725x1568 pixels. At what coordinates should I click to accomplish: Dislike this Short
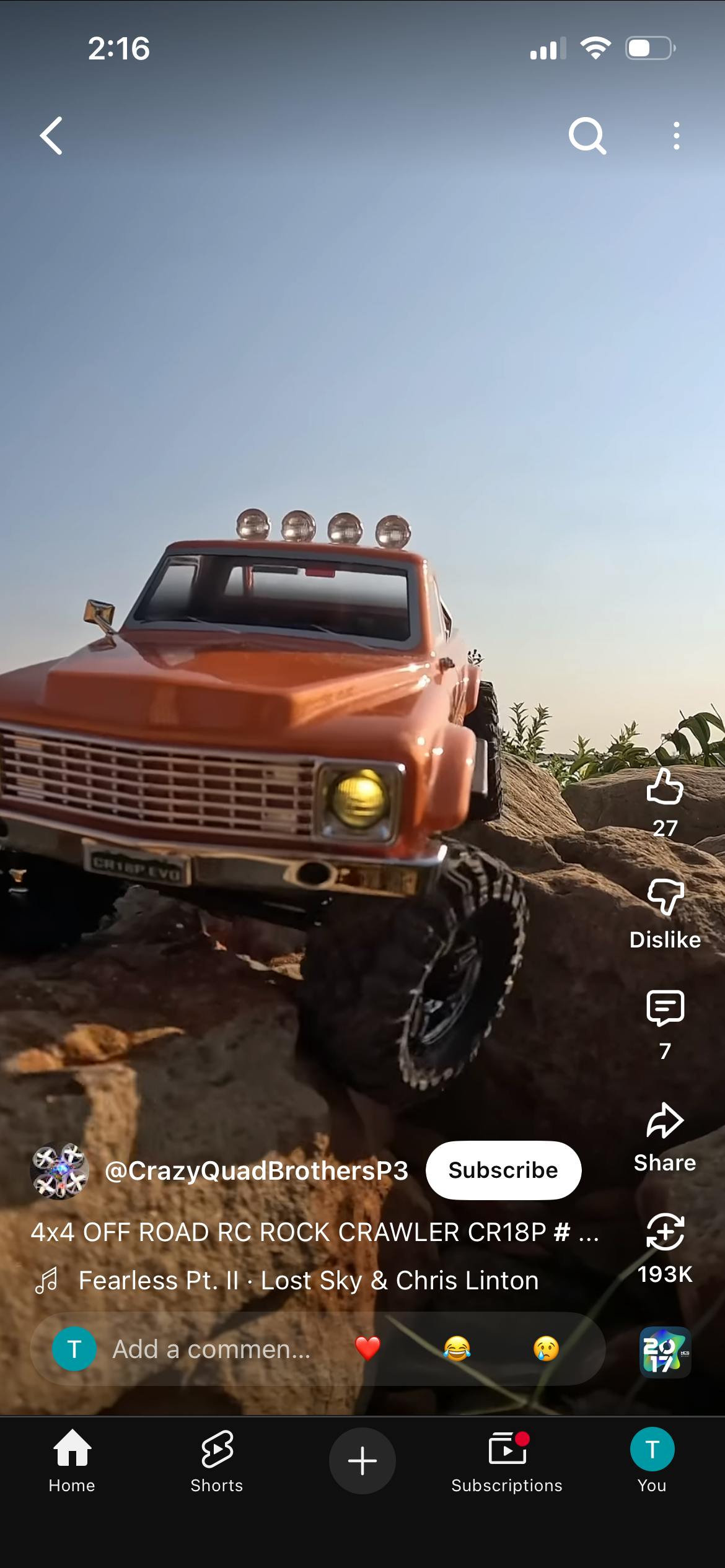click(x=664, y=899)
